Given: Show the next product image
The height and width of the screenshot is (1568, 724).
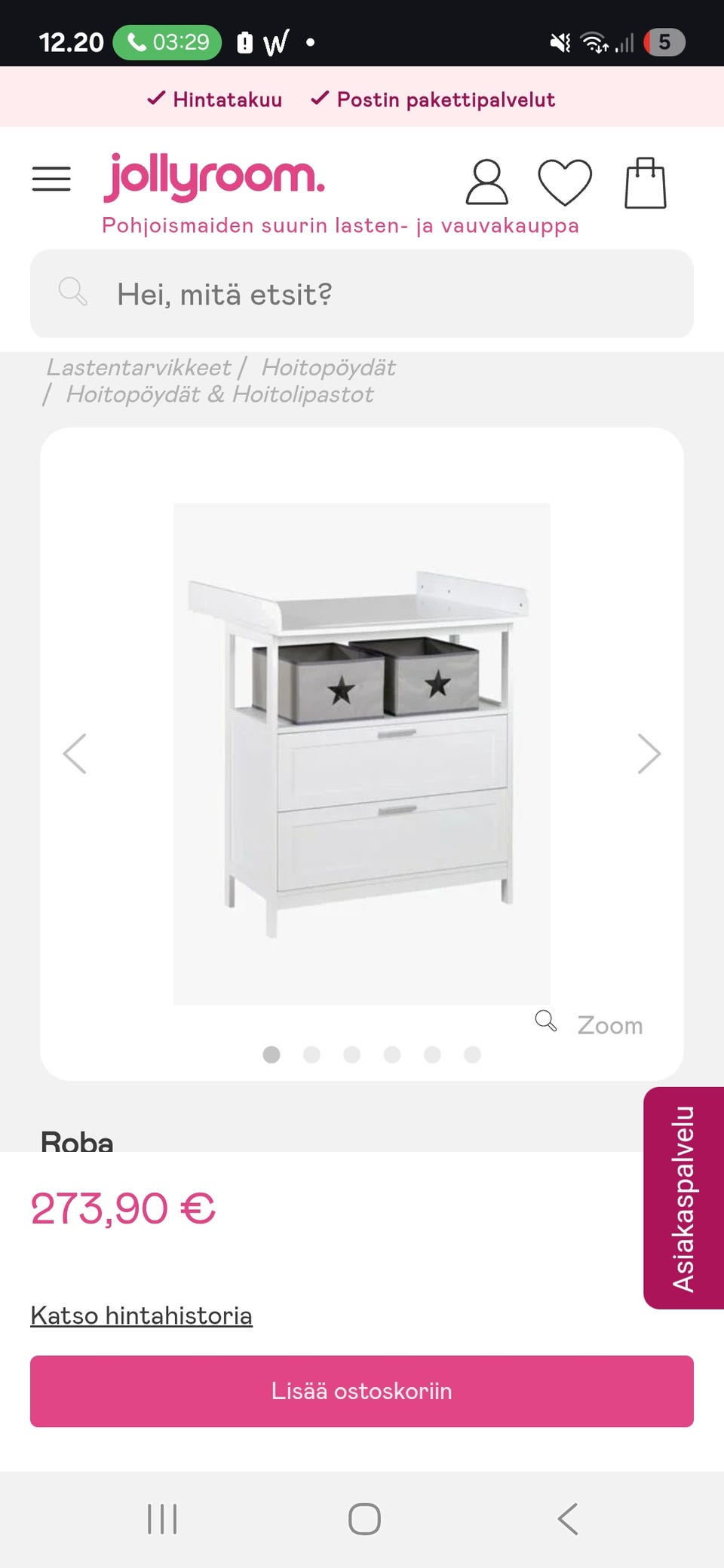Looking at the screenshot, I should [x=649, y=754].
